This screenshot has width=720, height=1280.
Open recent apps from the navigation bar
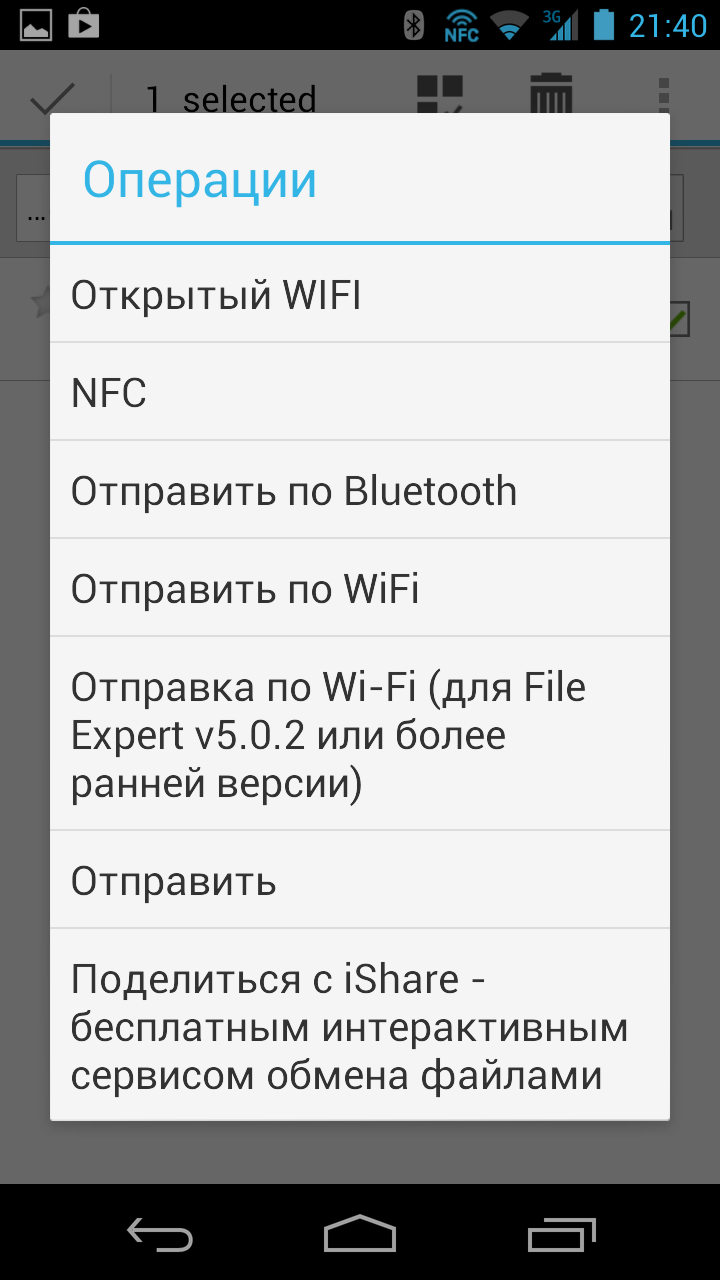click(x=561, y=1234)
